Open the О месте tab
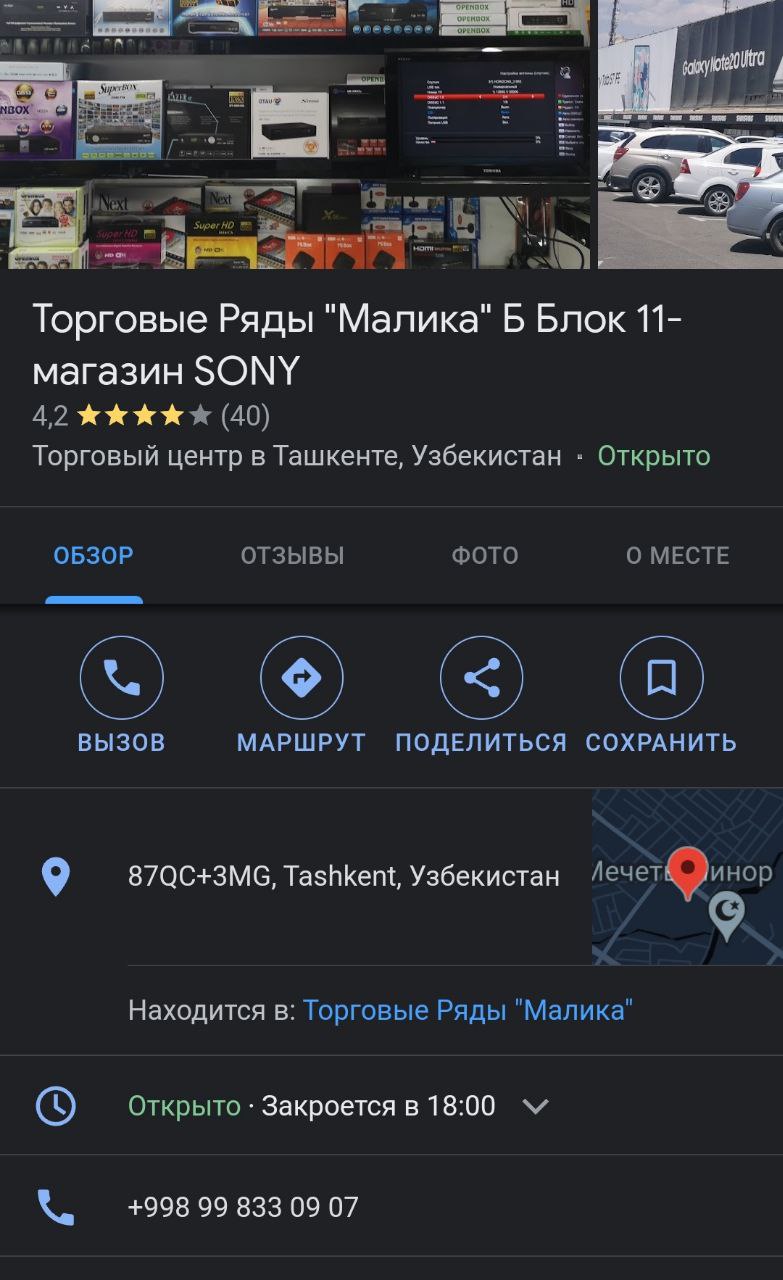 677,555
